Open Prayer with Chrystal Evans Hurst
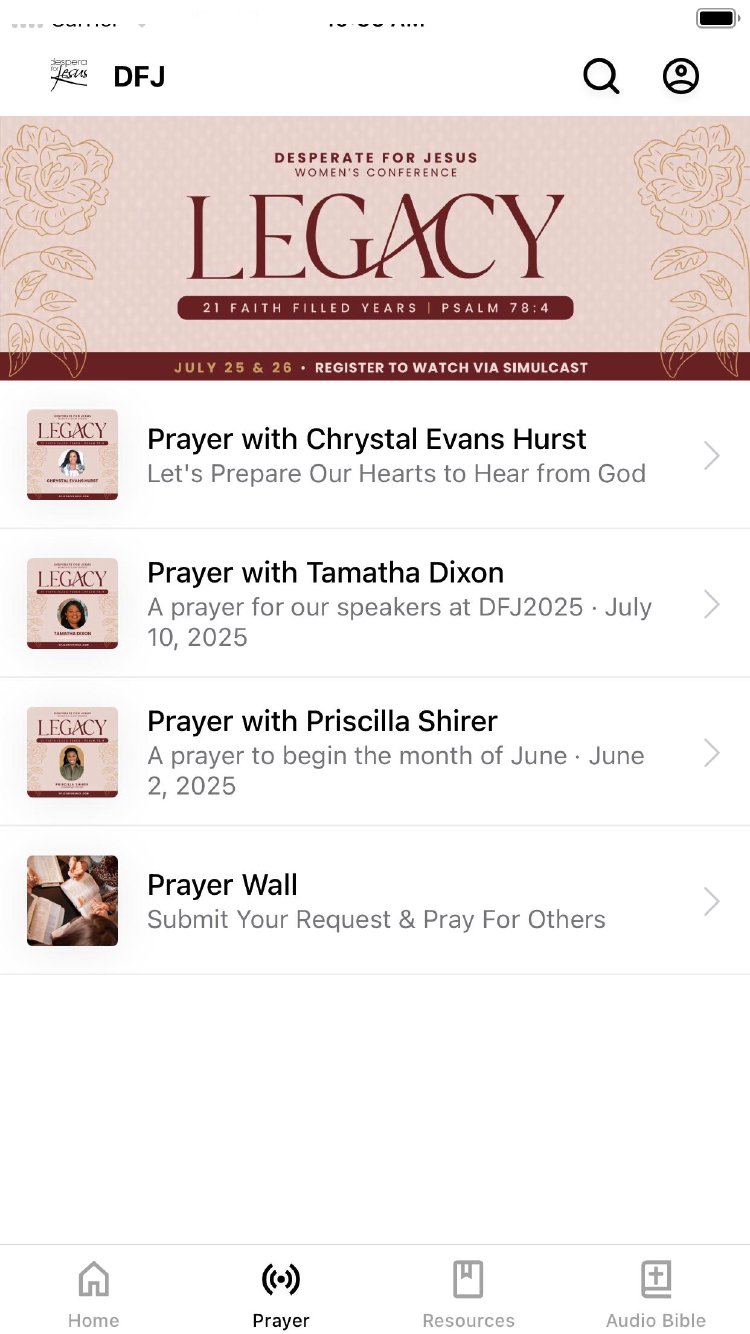Viewport: 750px width, 1334px height. tap(375, 455)
